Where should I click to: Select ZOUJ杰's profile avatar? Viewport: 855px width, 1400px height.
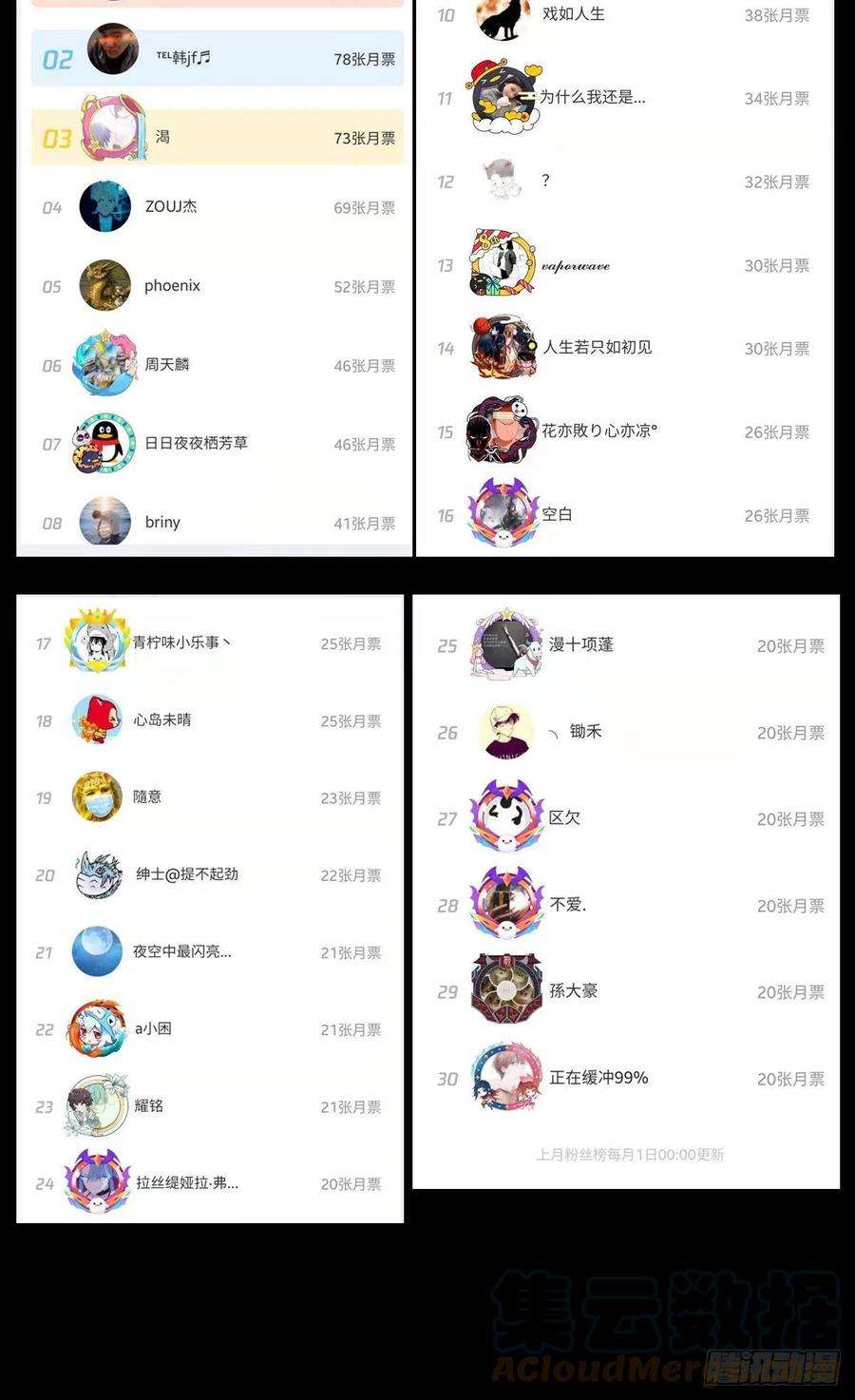104,205
